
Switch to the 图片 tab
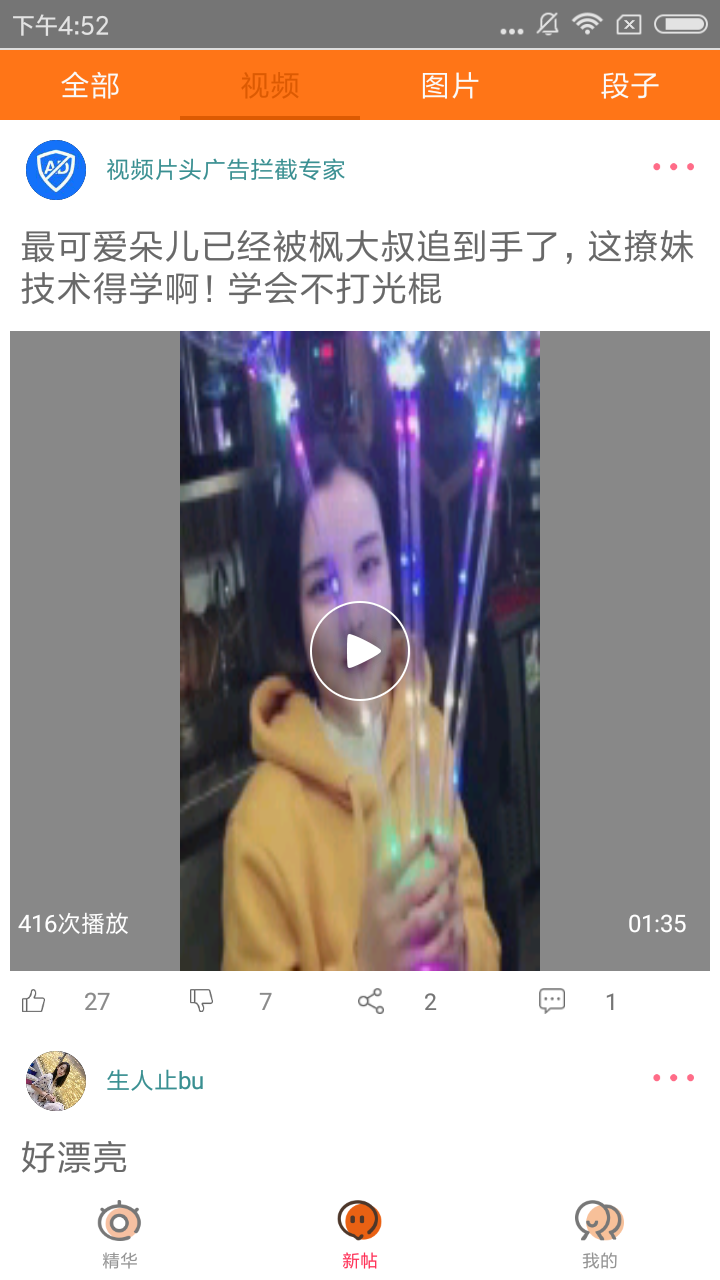(x=450, y=86)
